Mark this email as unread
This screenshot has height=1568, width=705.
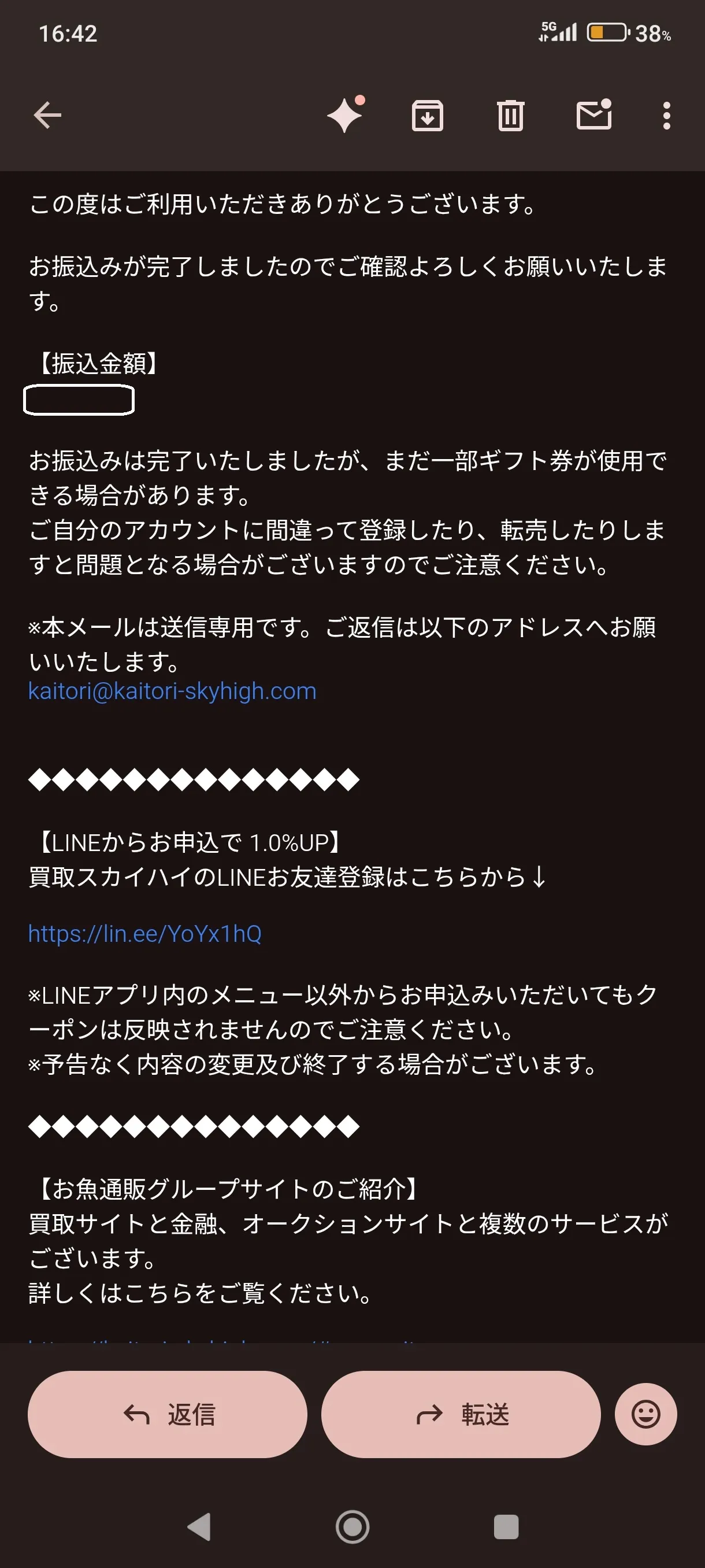(x=593, y=114)
